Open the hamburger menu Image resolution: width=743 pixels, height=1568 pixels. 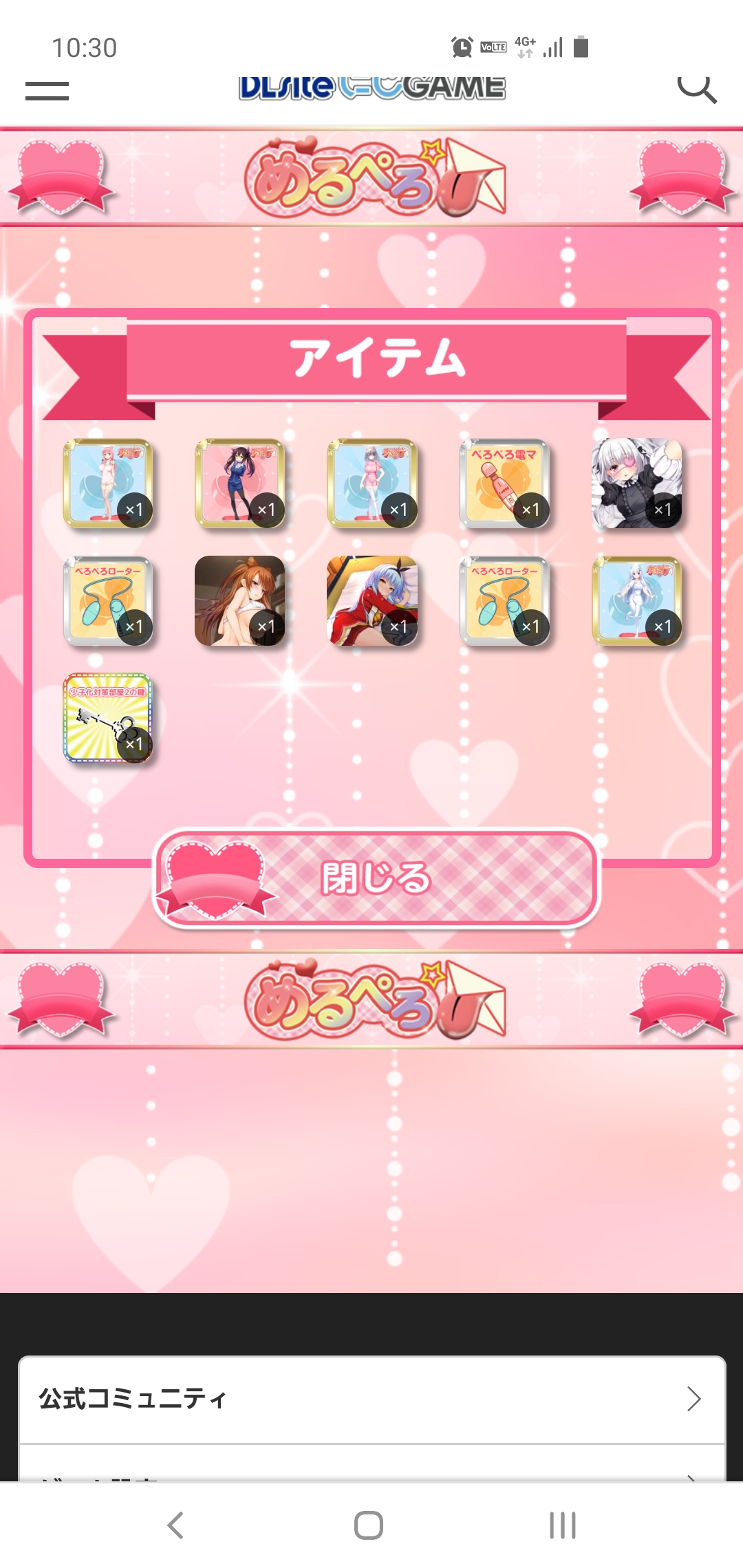(x=47, y=91)
